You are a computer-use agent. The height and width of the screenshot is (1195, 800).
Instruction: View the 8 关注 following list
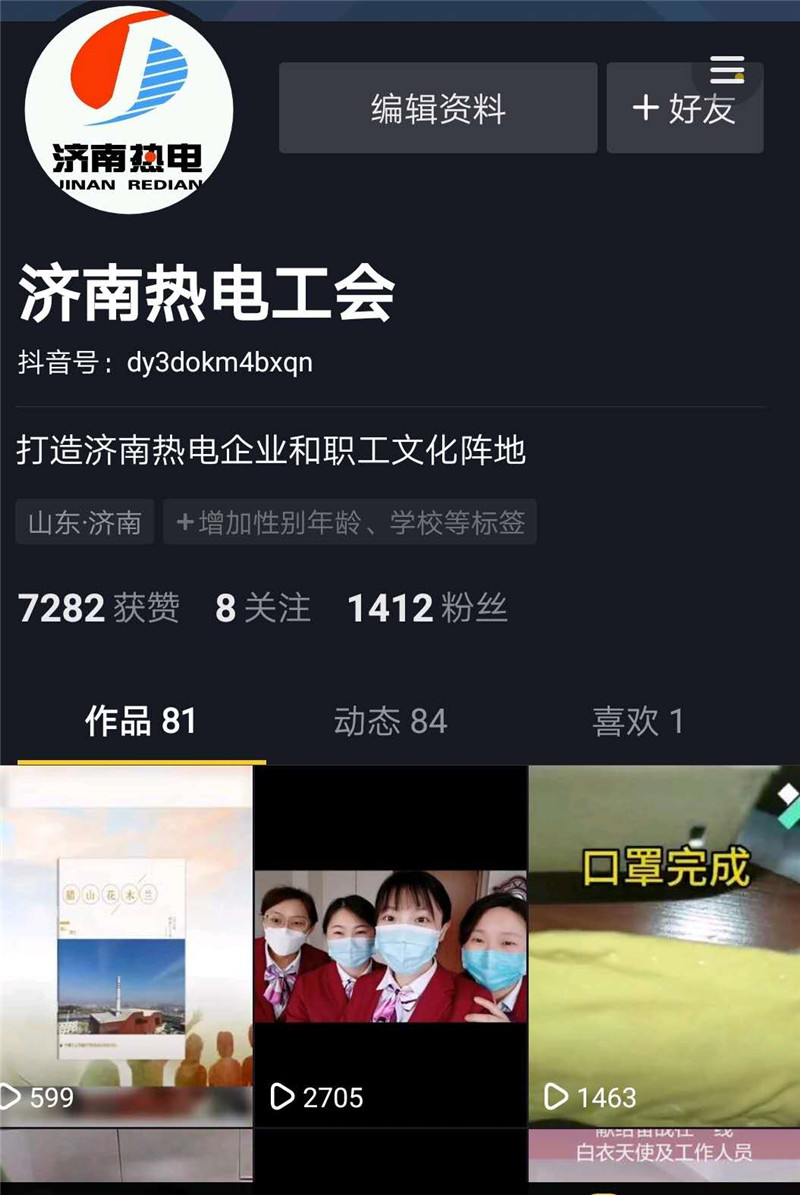263,608
